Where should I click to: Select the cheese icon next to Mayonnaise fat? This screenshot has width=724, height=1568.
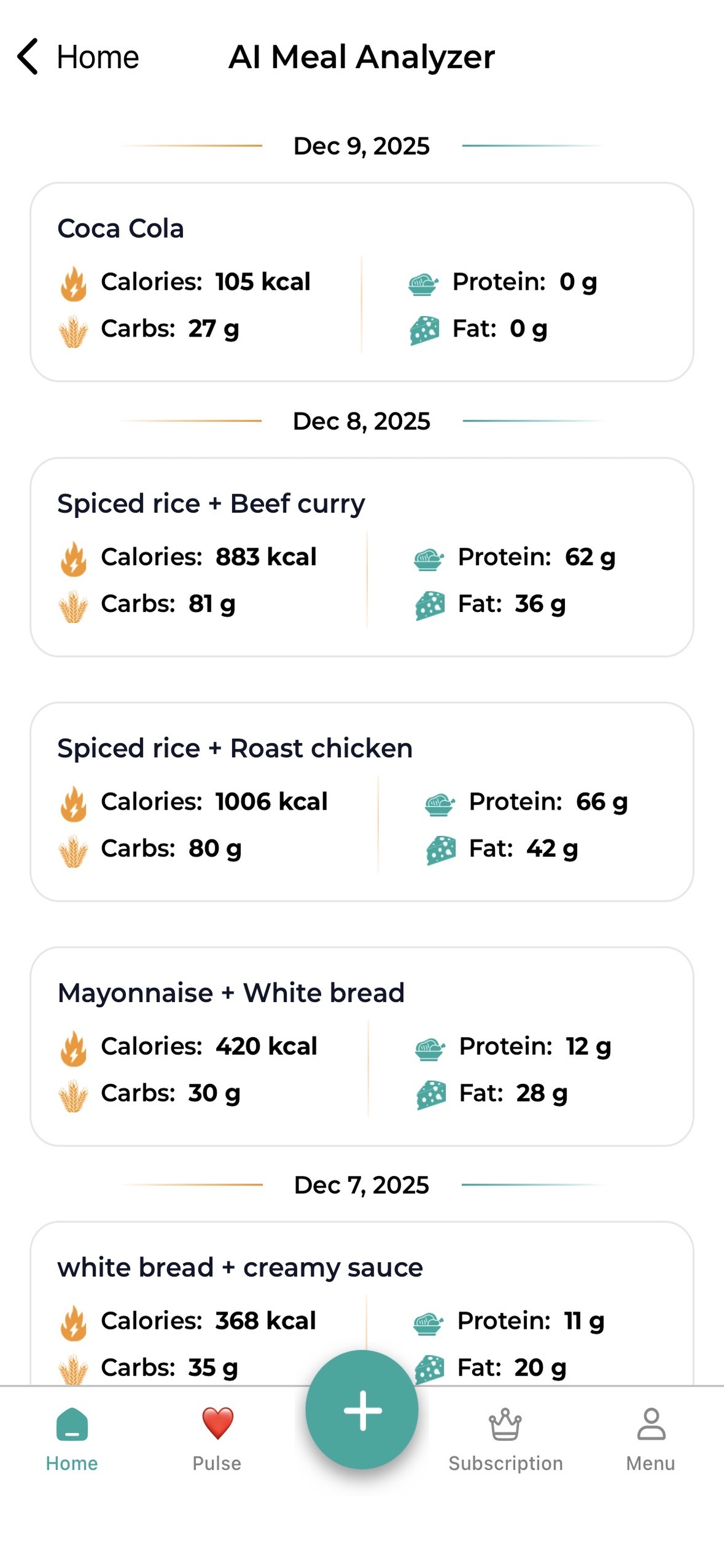[x=429, y=1094]
